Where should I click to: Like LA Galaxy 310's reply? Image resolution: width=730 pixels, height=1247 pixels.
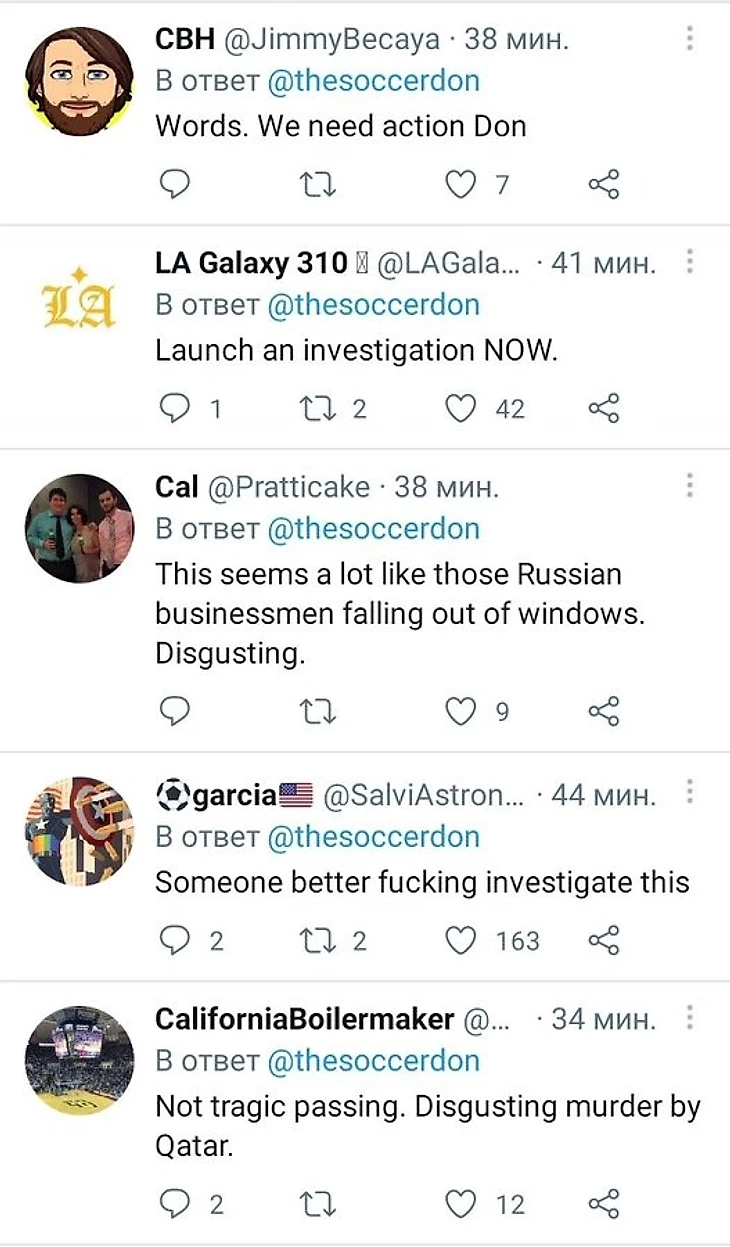tap(461, 409)
